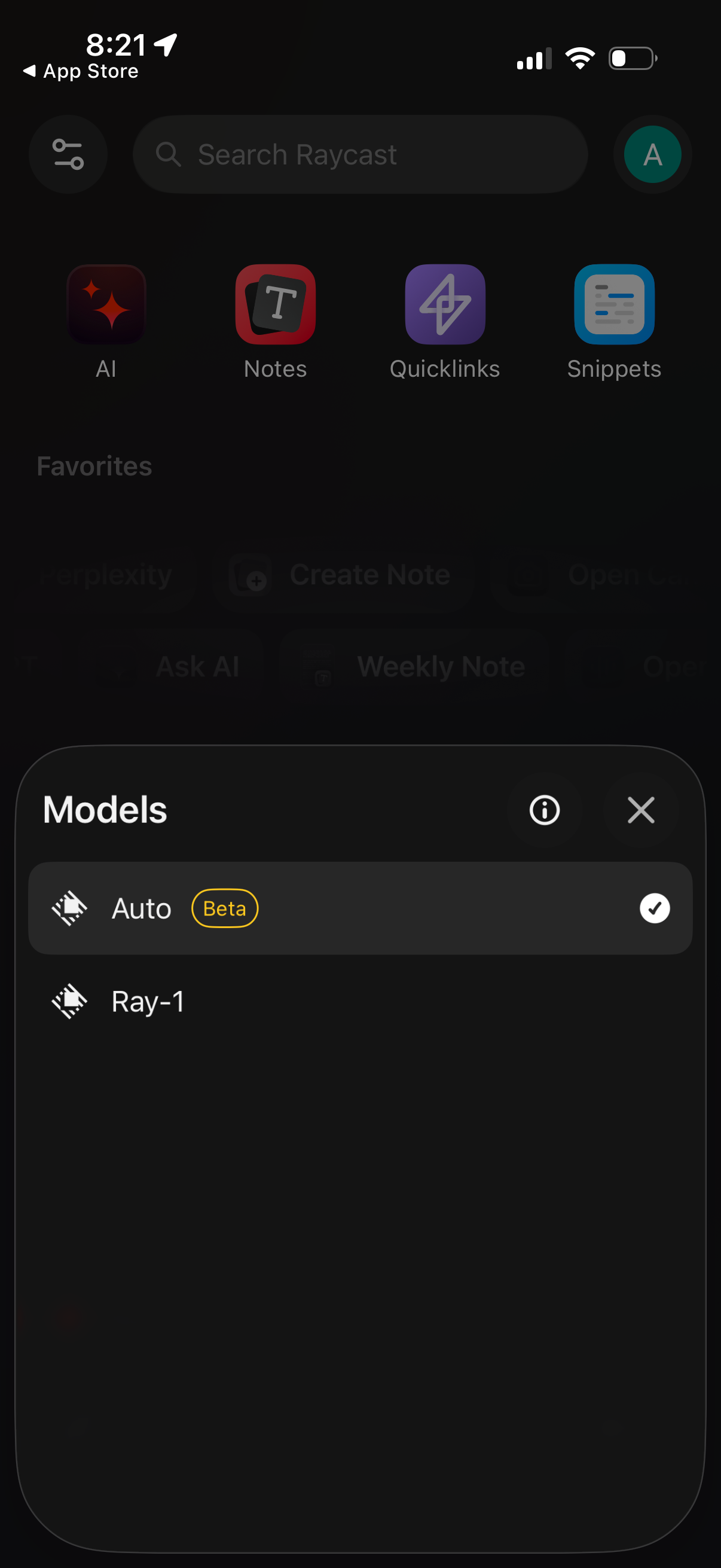
Task: Tap the battery indicator
Action: [x=631, y=58]
